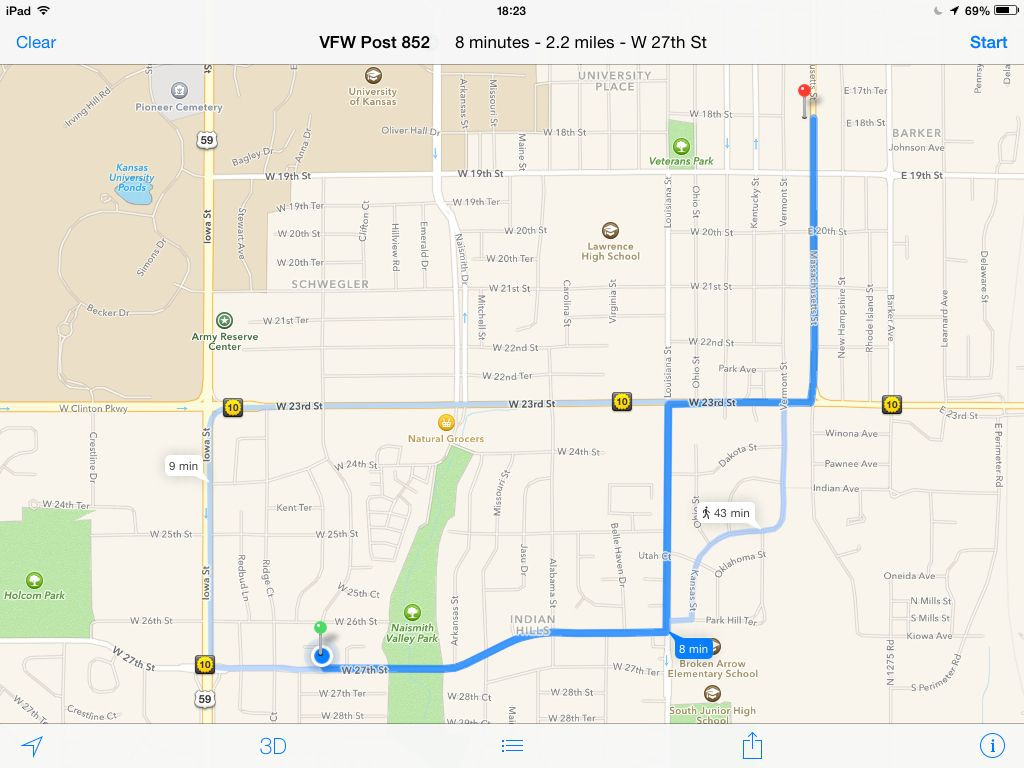Open Naismith Valley Park marker
1024x768 pixels.
pos(412,612)
